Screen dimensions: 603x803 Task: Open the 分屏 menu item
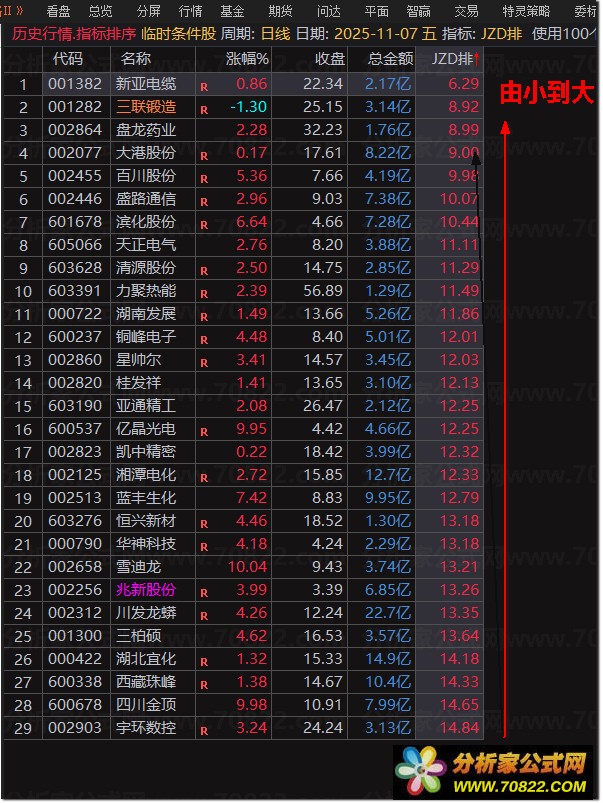(x=148, y=11)
